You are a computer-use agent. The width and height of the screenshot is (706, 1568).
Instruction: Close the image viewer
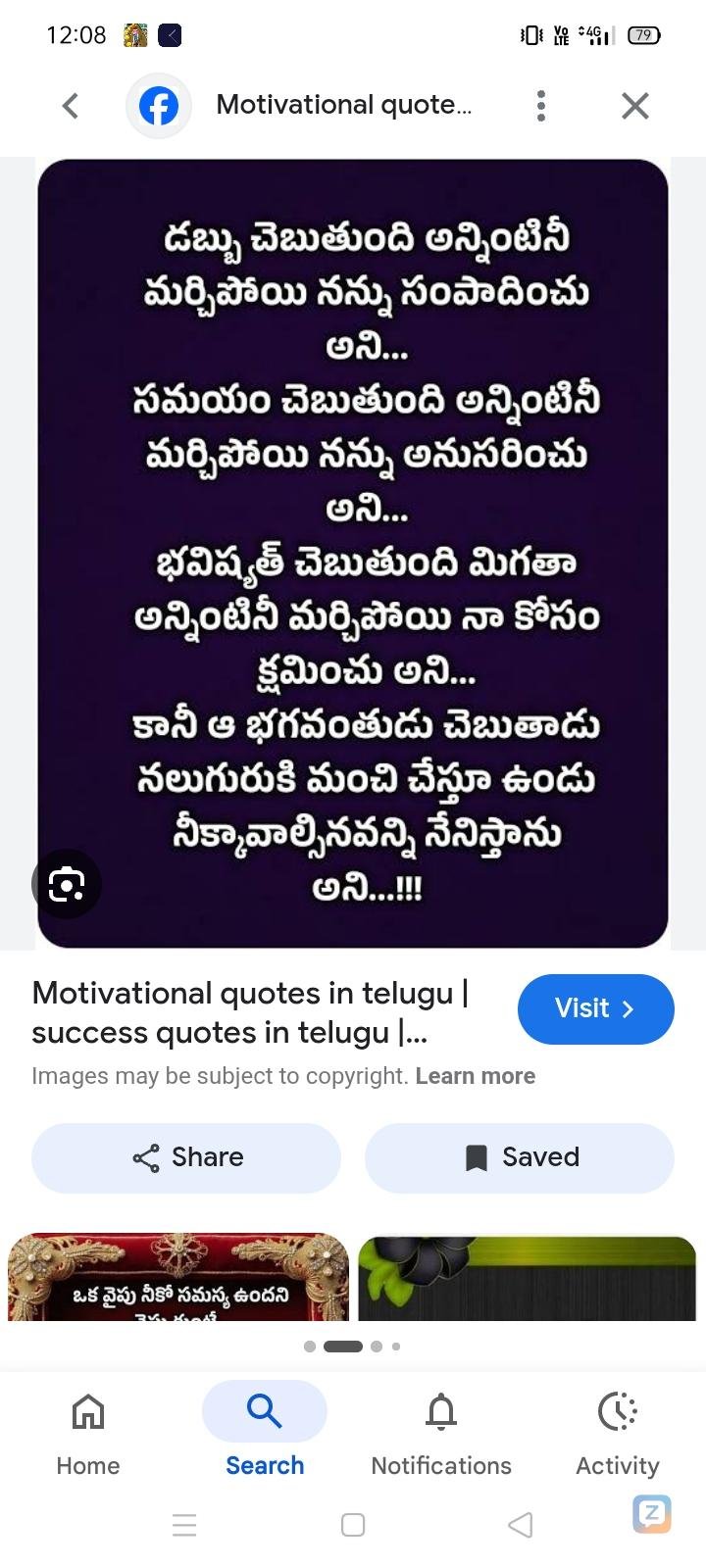(635, 105)
